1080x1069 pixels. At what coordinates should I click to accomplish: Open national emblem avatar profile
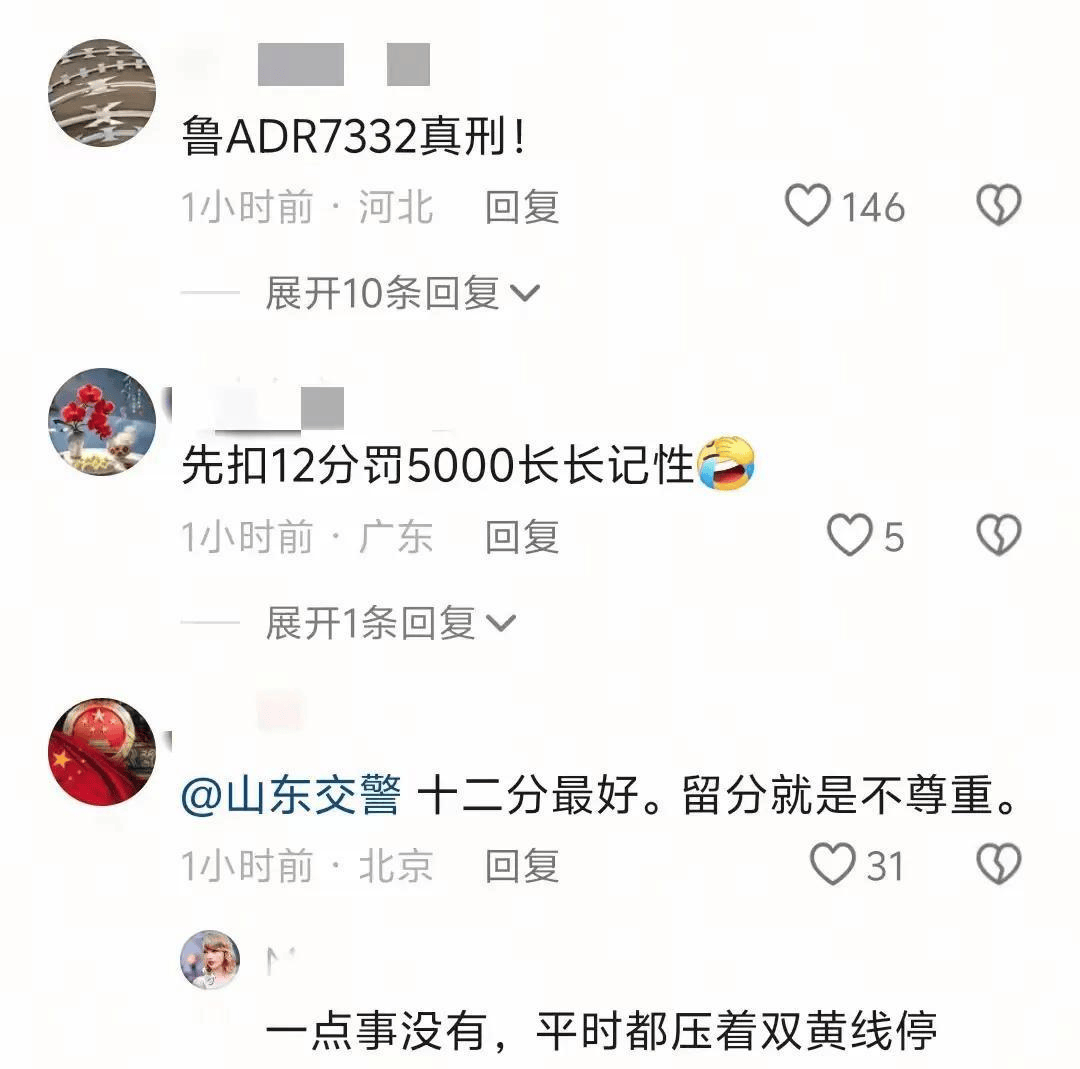tap(101, 752)
